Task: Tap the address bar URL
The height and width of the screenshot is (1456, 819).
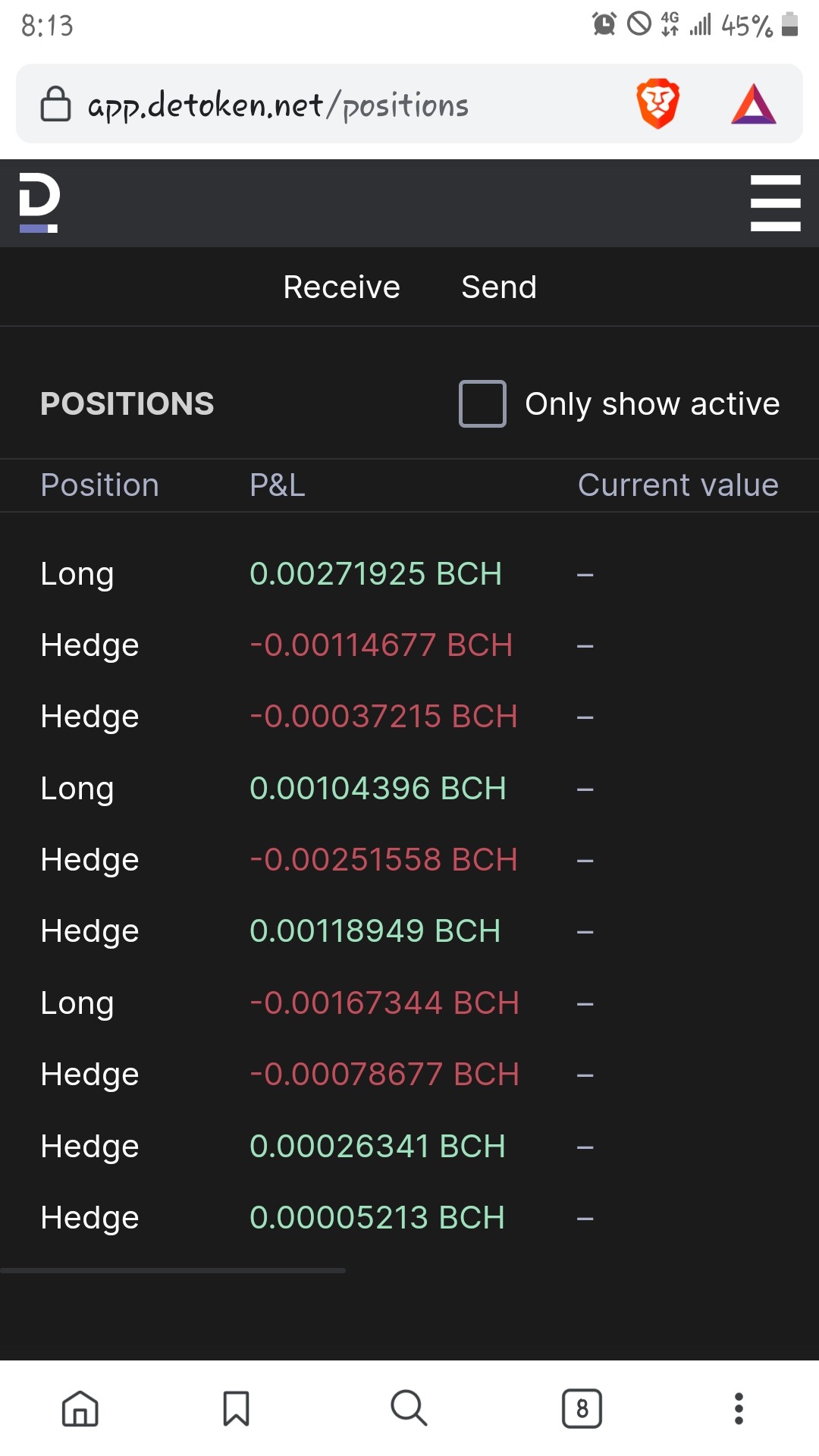Action: (x=278, y=105)
